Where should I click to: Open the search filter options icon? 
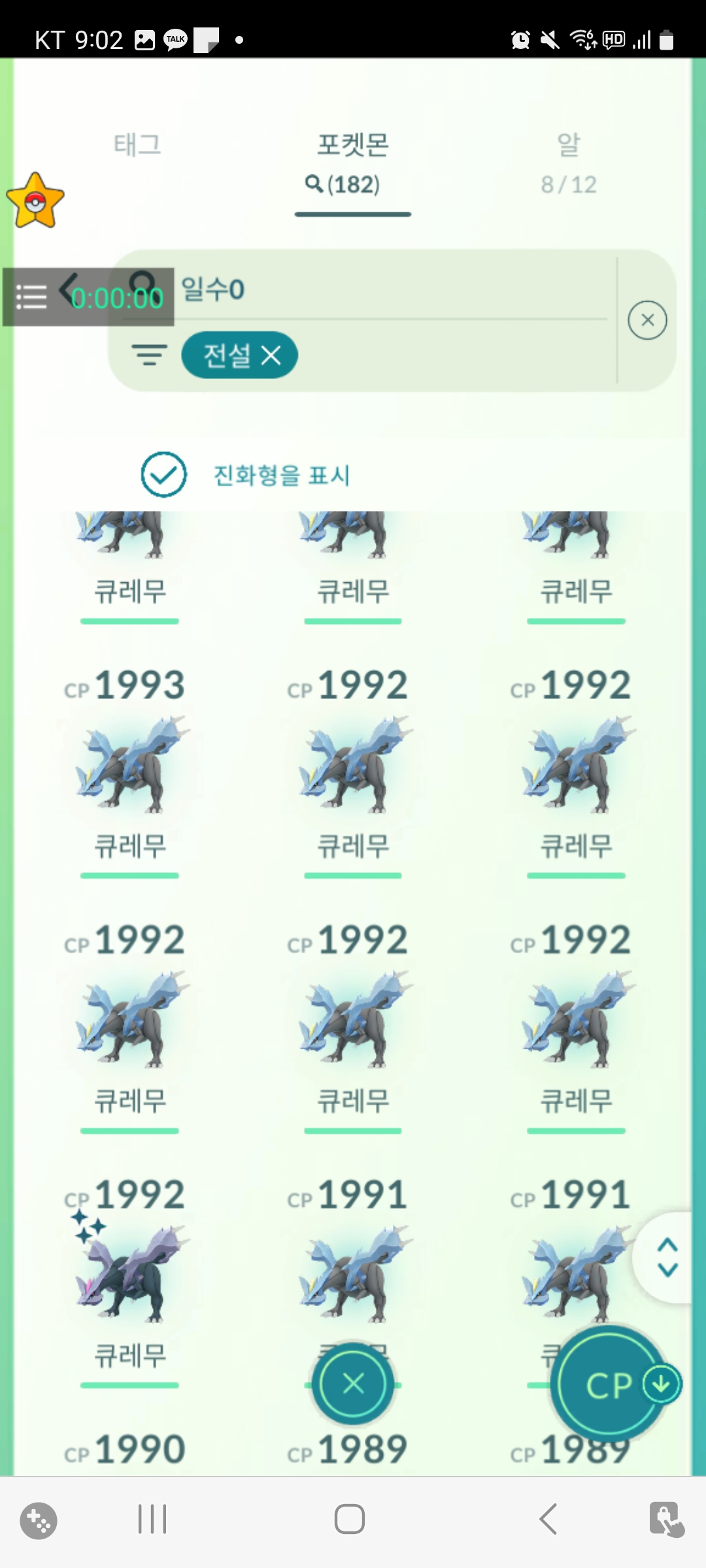click(149, 355)
